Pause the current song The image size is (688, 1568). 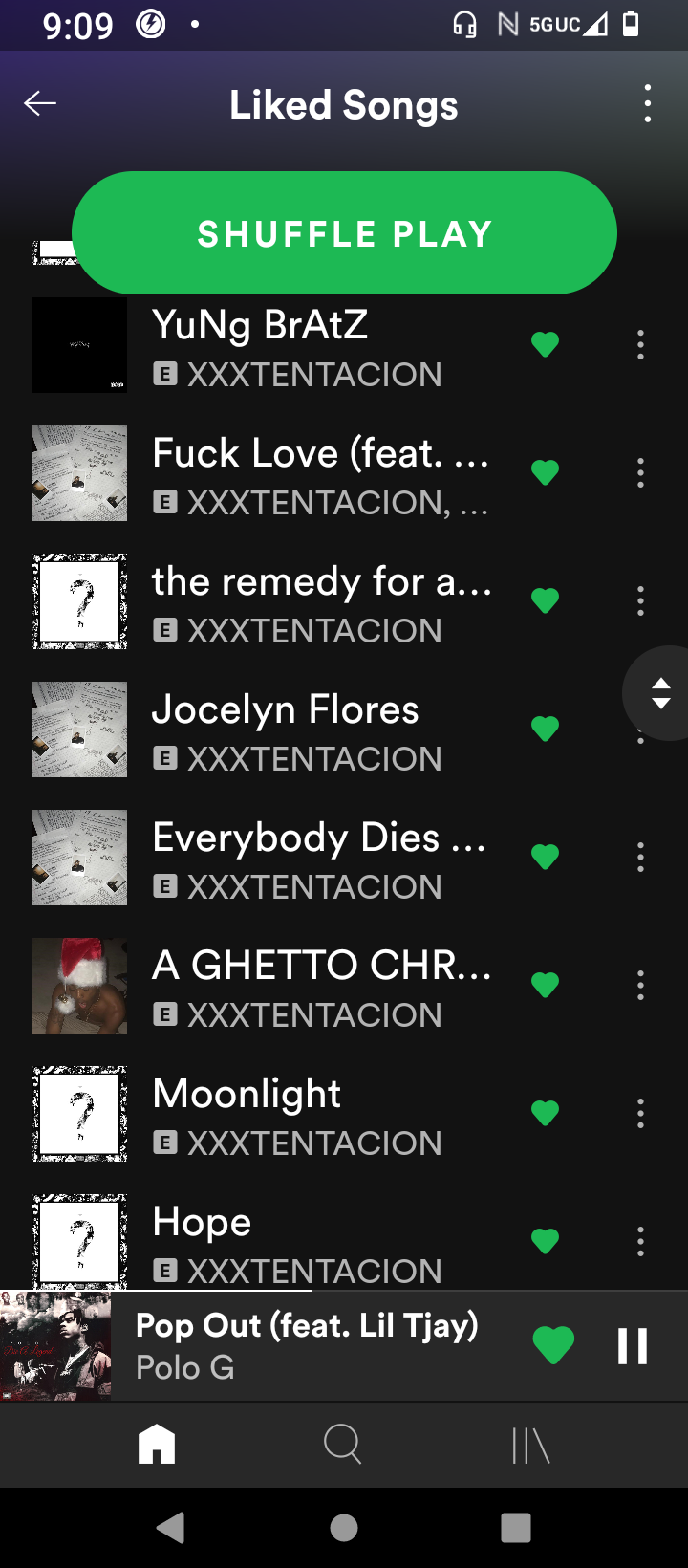point(633,1346)
